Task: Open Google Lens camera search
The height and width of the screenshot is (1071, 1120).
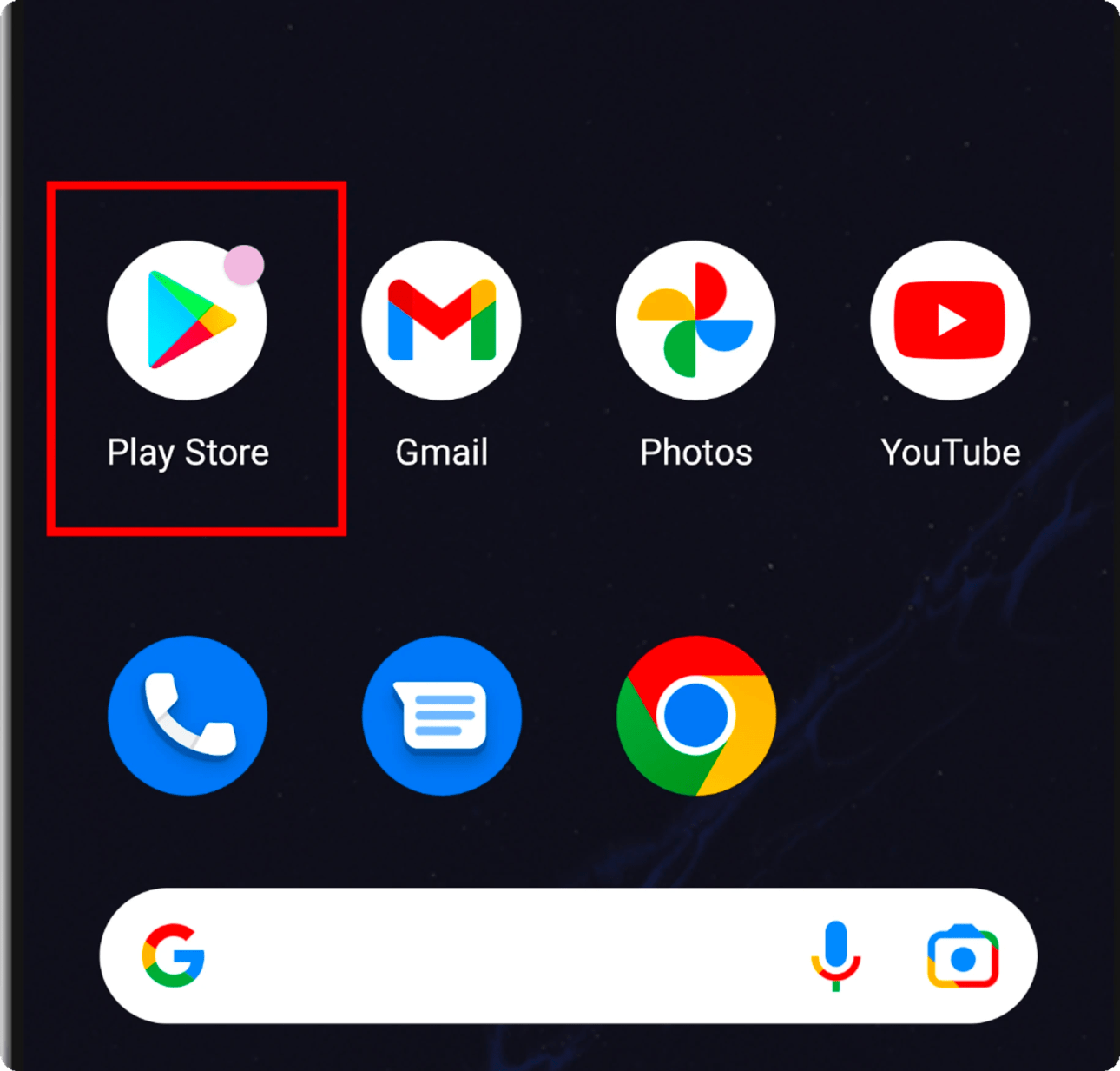Action: (x=962, y=957)
